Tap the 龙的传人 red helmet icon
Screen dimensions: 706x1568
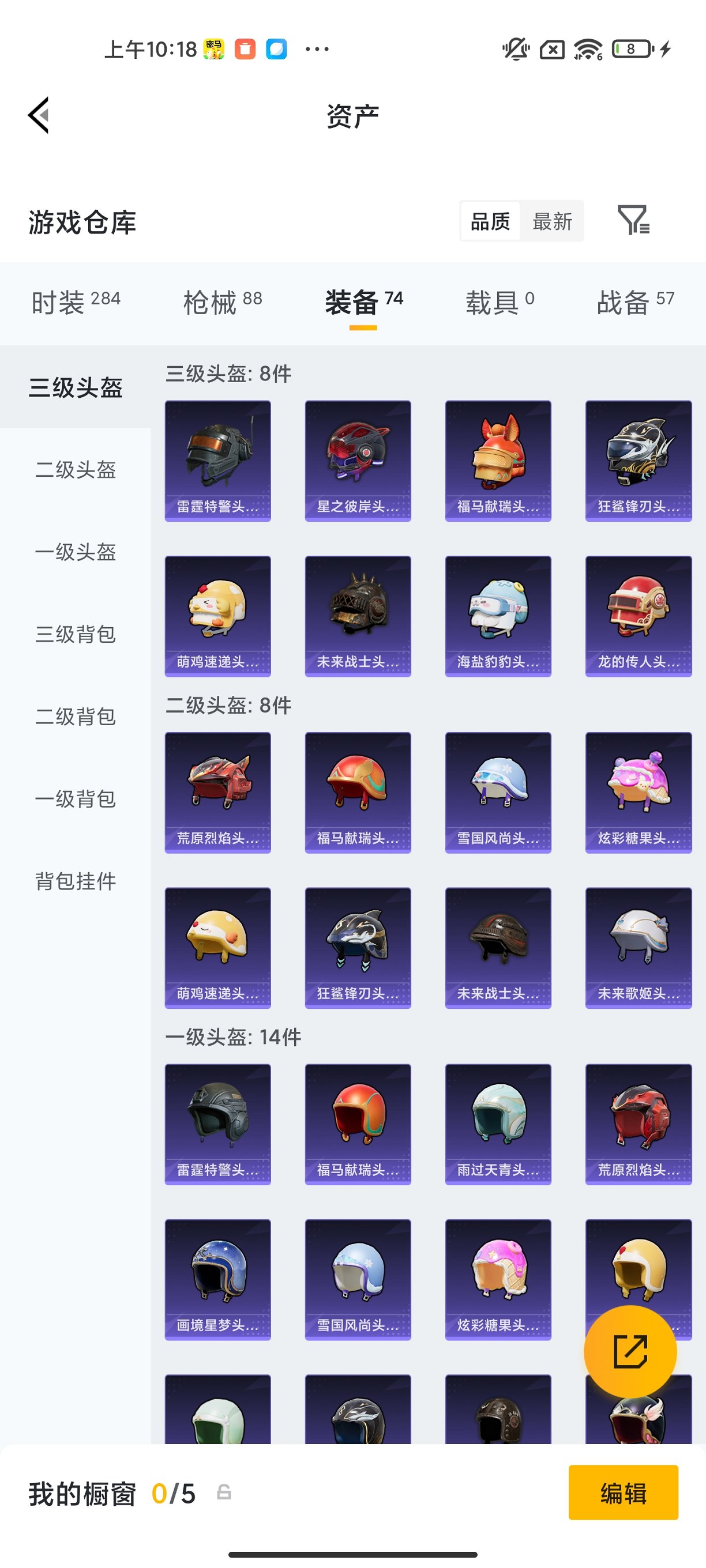(x=639, y=615)
